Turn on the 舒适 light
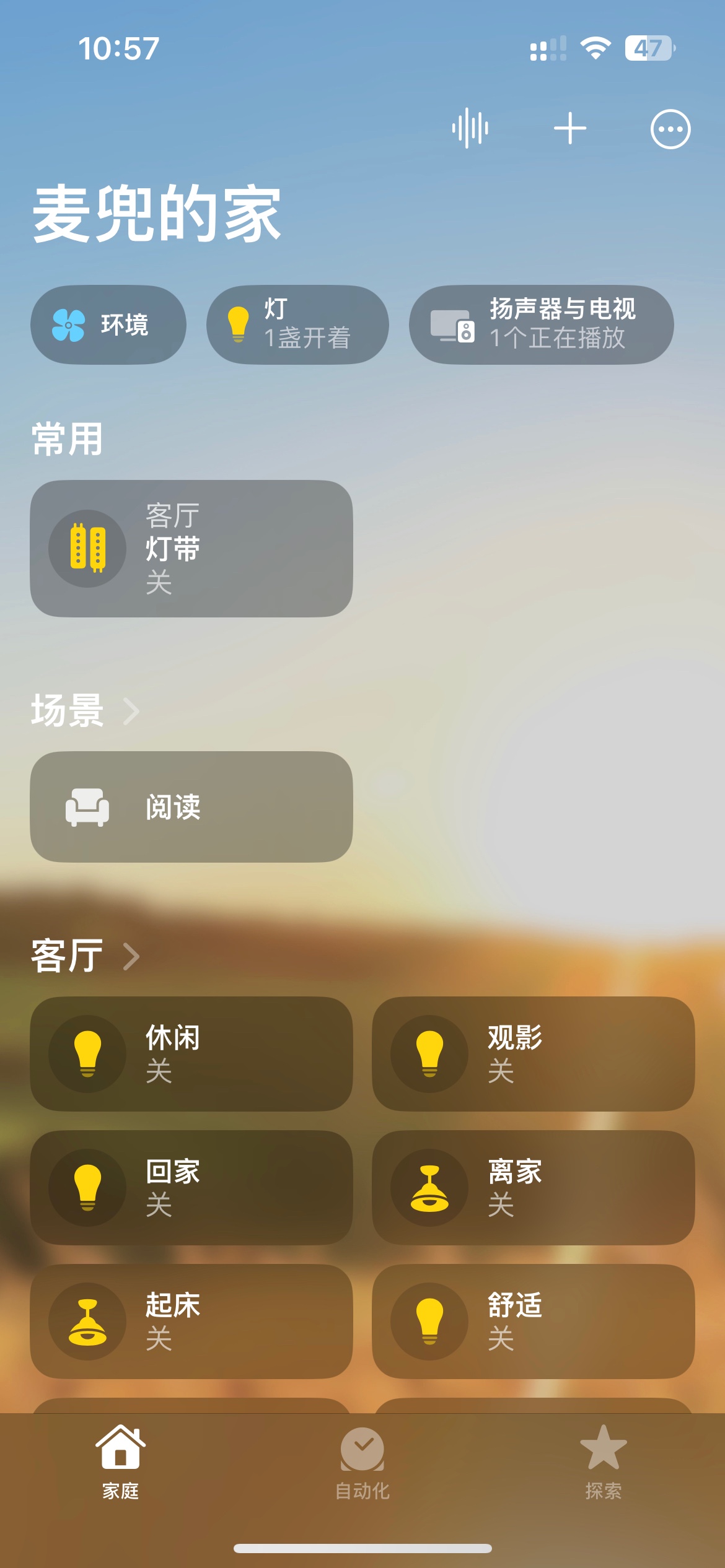 (x=429, y=1321)
